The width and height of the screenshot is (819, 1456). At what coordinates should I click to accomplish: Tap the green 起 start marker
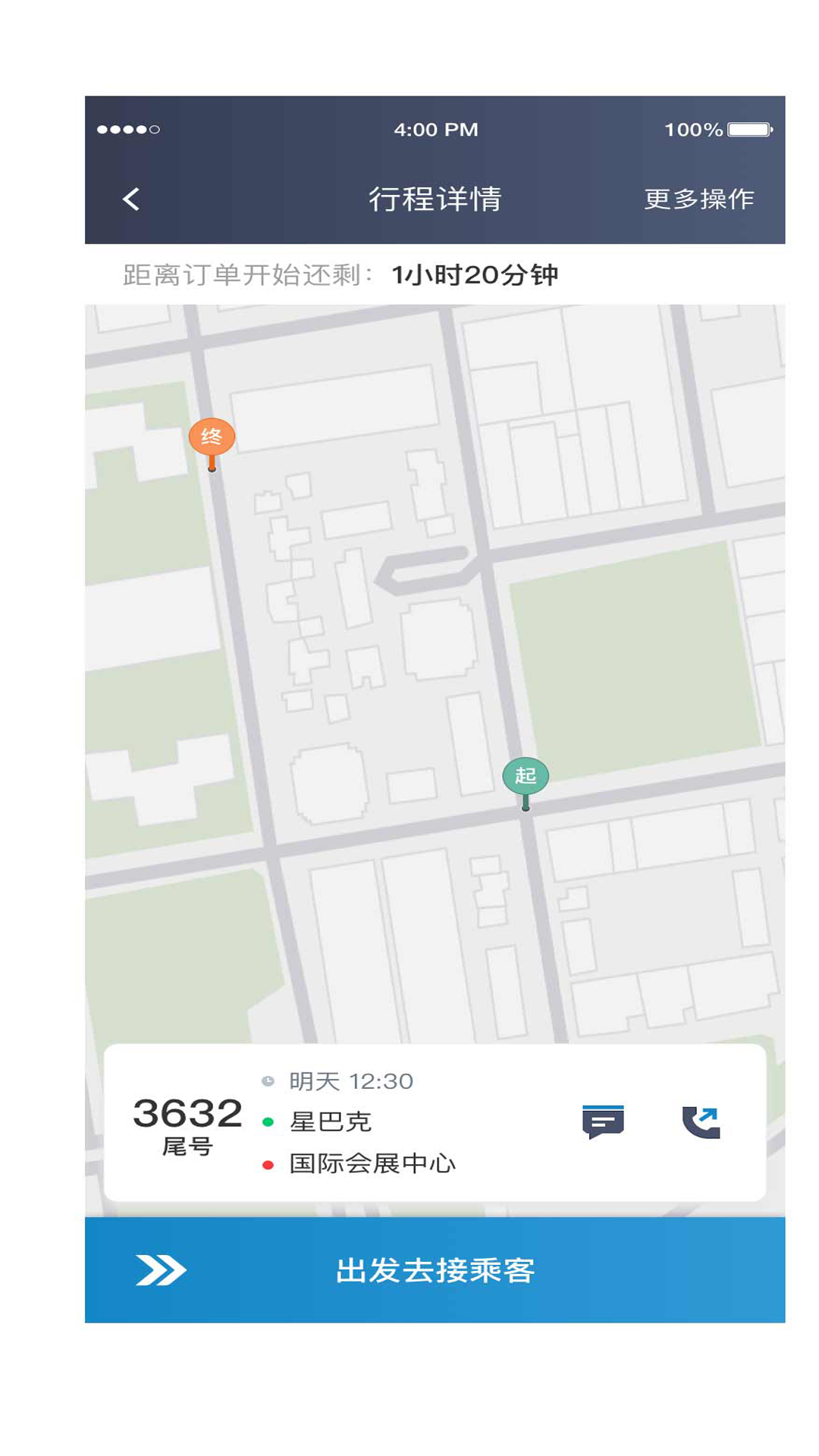tap(525, 777)
